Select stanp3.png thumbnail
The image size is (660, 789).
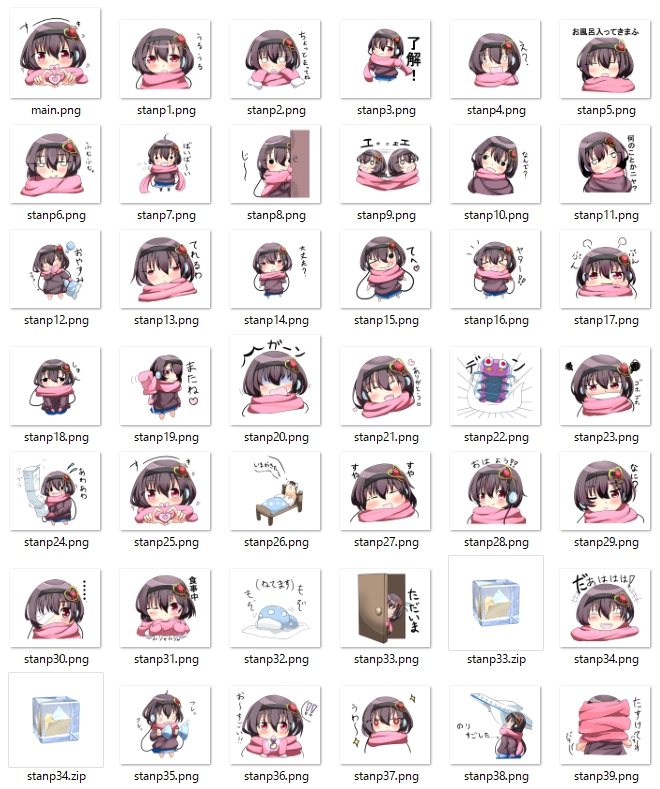click(385, 58)
